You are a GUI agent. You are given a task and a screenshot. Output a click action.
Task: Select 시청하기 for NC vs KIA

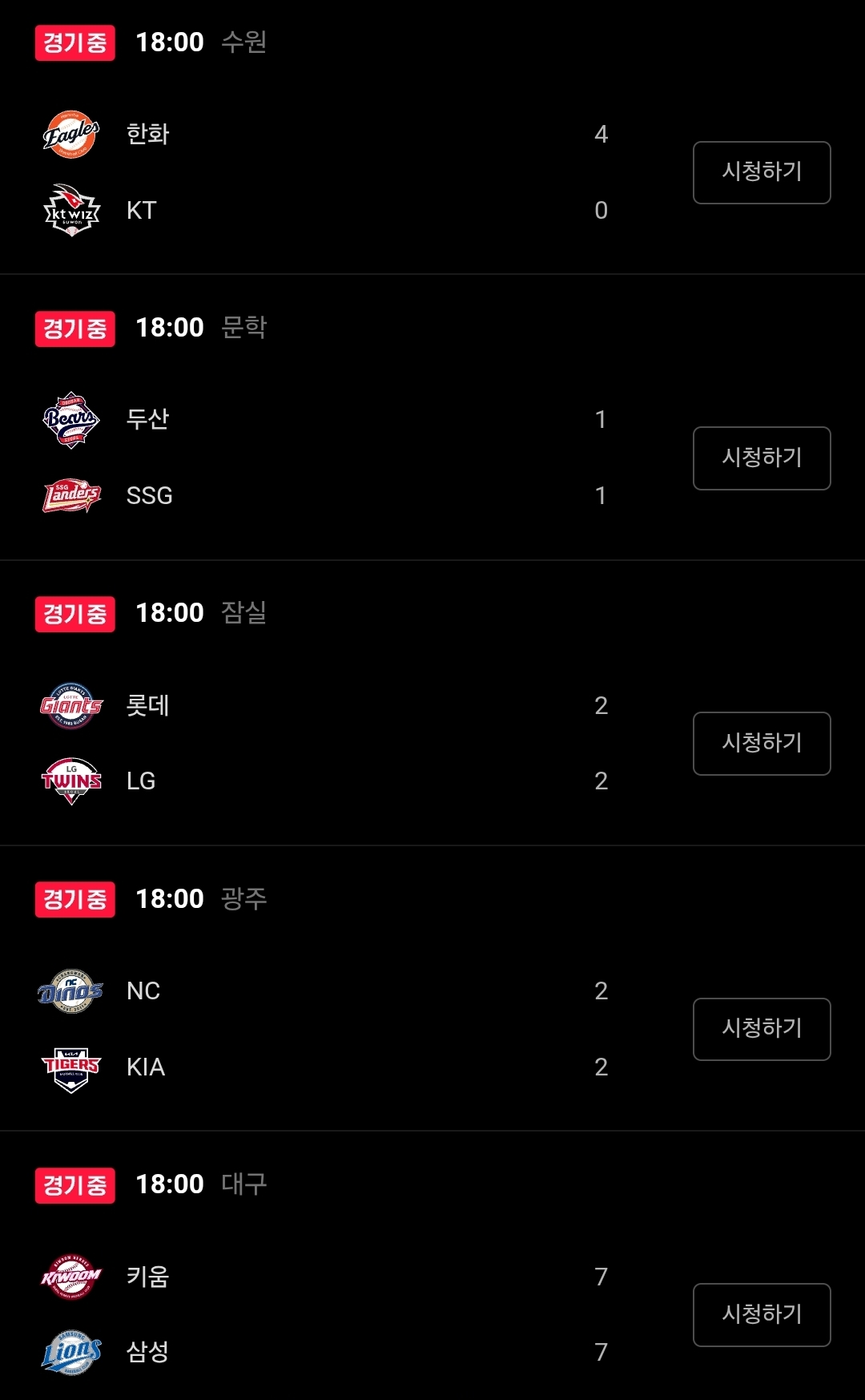click(762, 1029)
